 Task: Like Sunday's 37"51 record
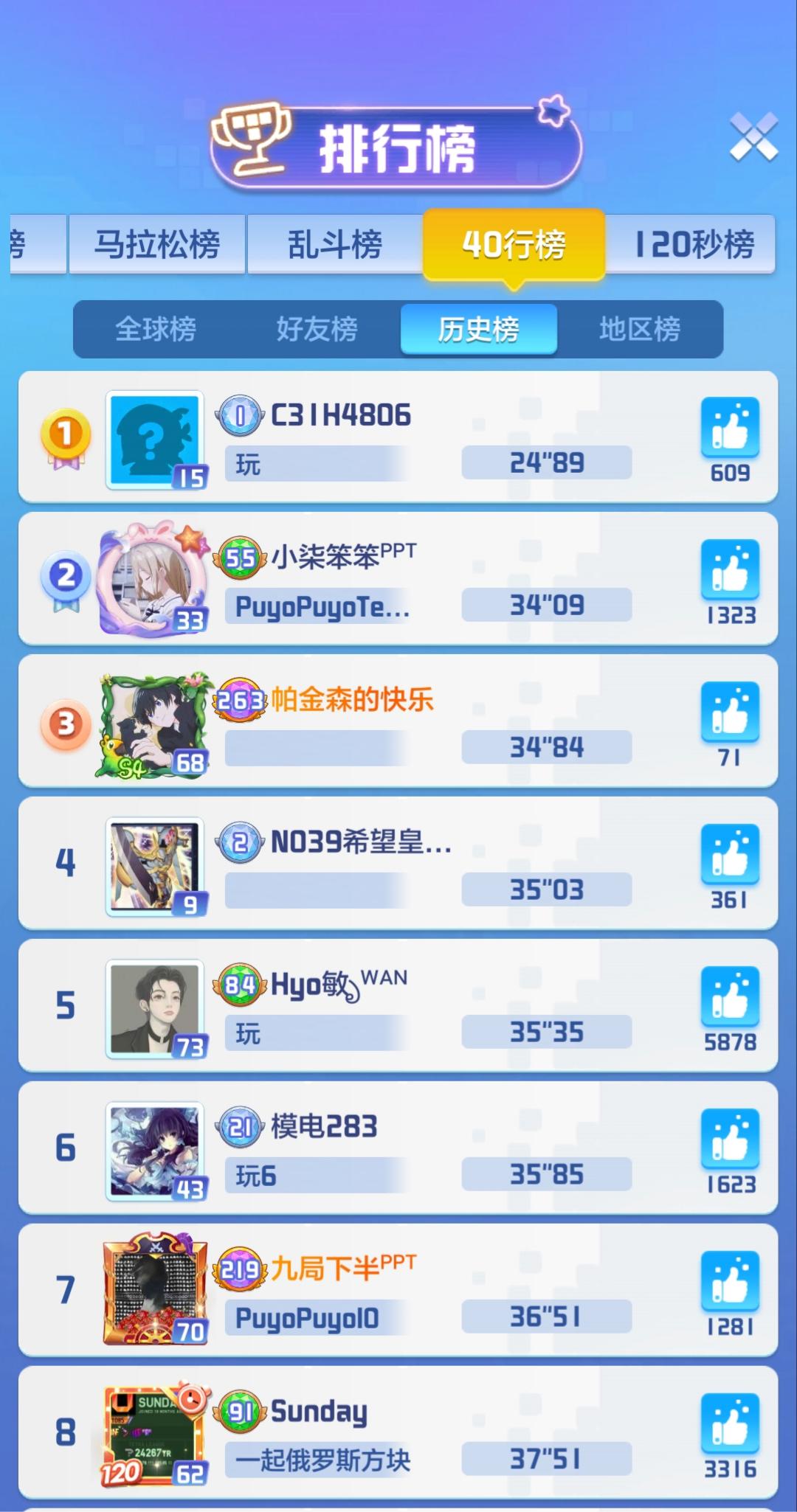(729, 1423)
